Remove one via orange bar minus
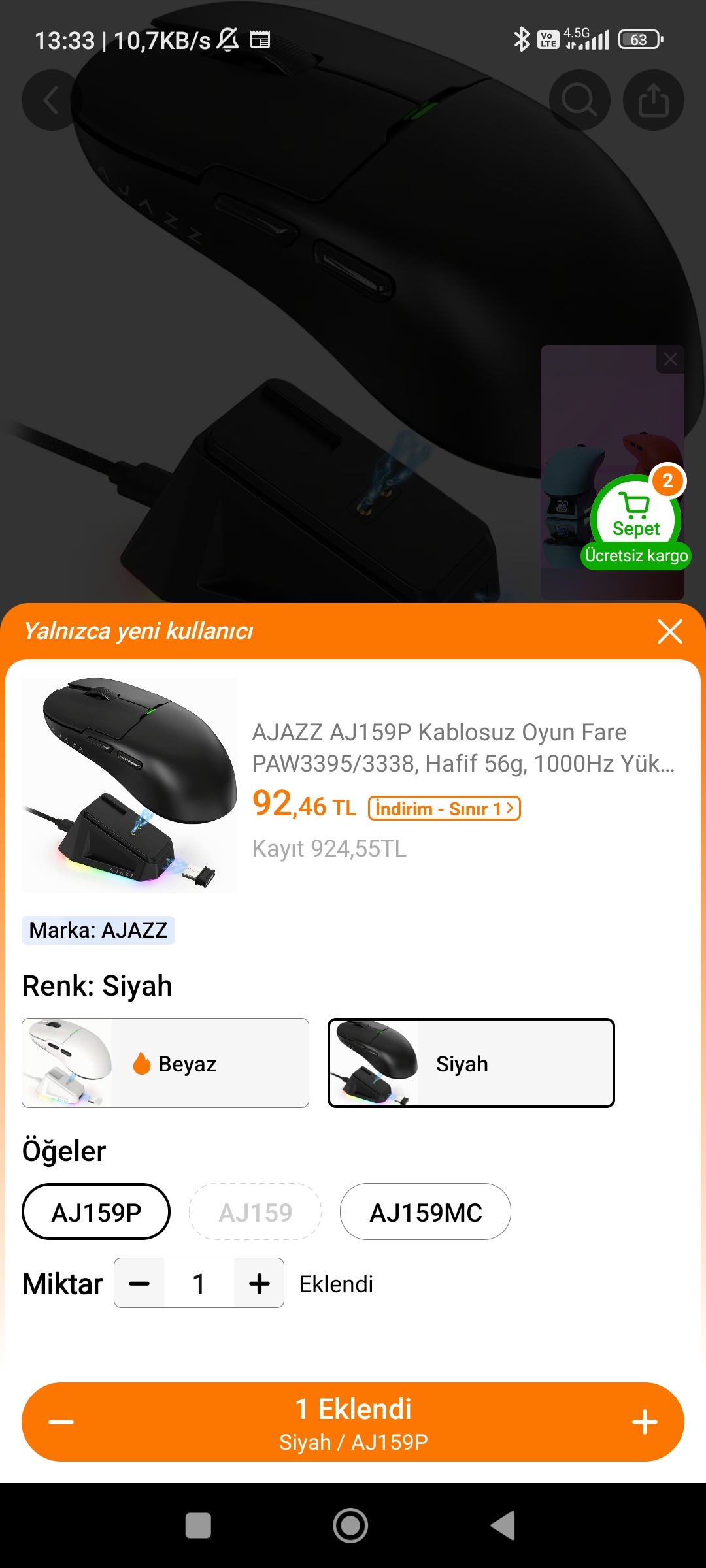 pos(61,1422)
